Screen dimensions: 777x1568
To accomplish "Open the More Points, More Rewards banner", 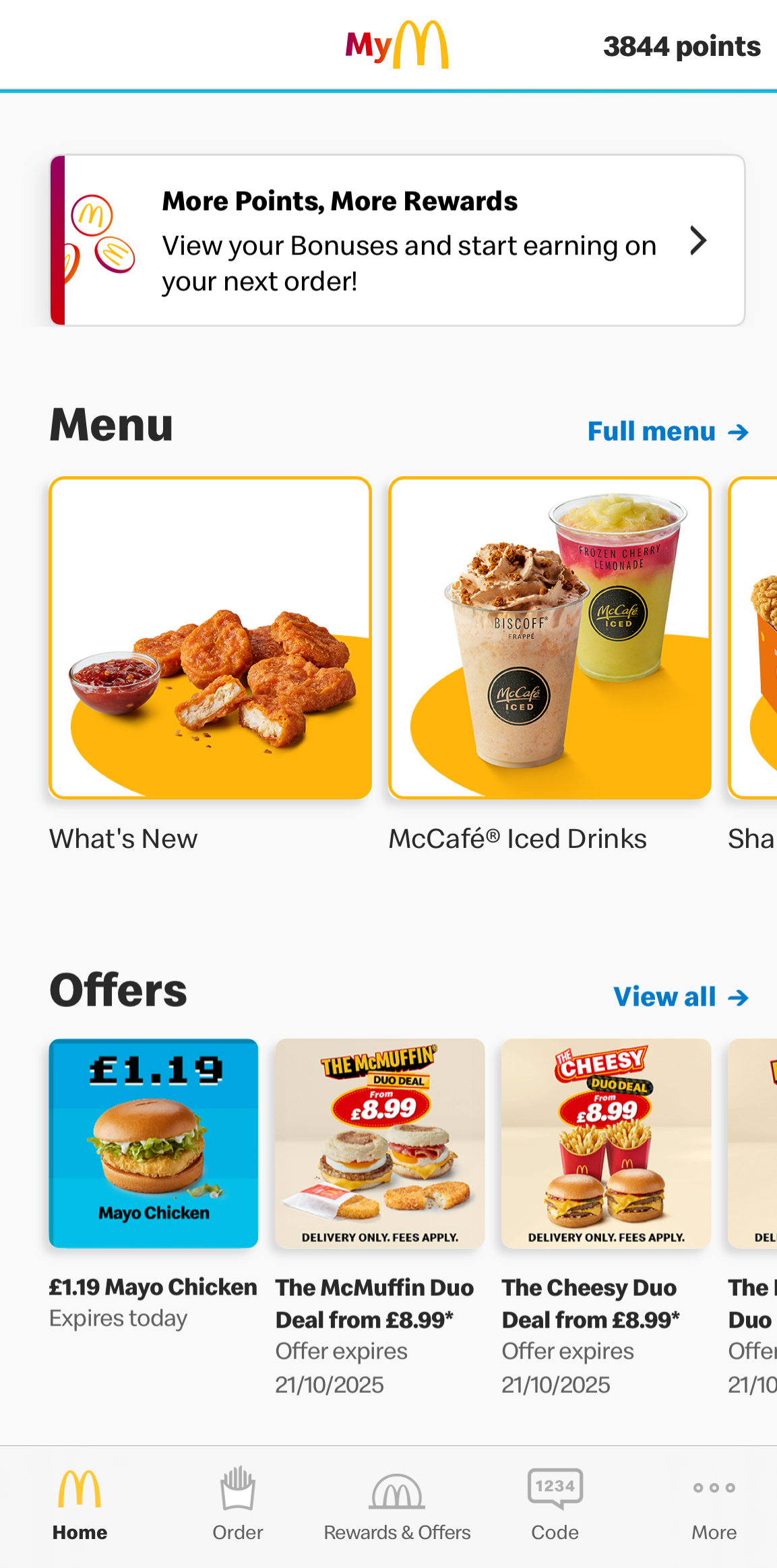I will tap(398, 240).
